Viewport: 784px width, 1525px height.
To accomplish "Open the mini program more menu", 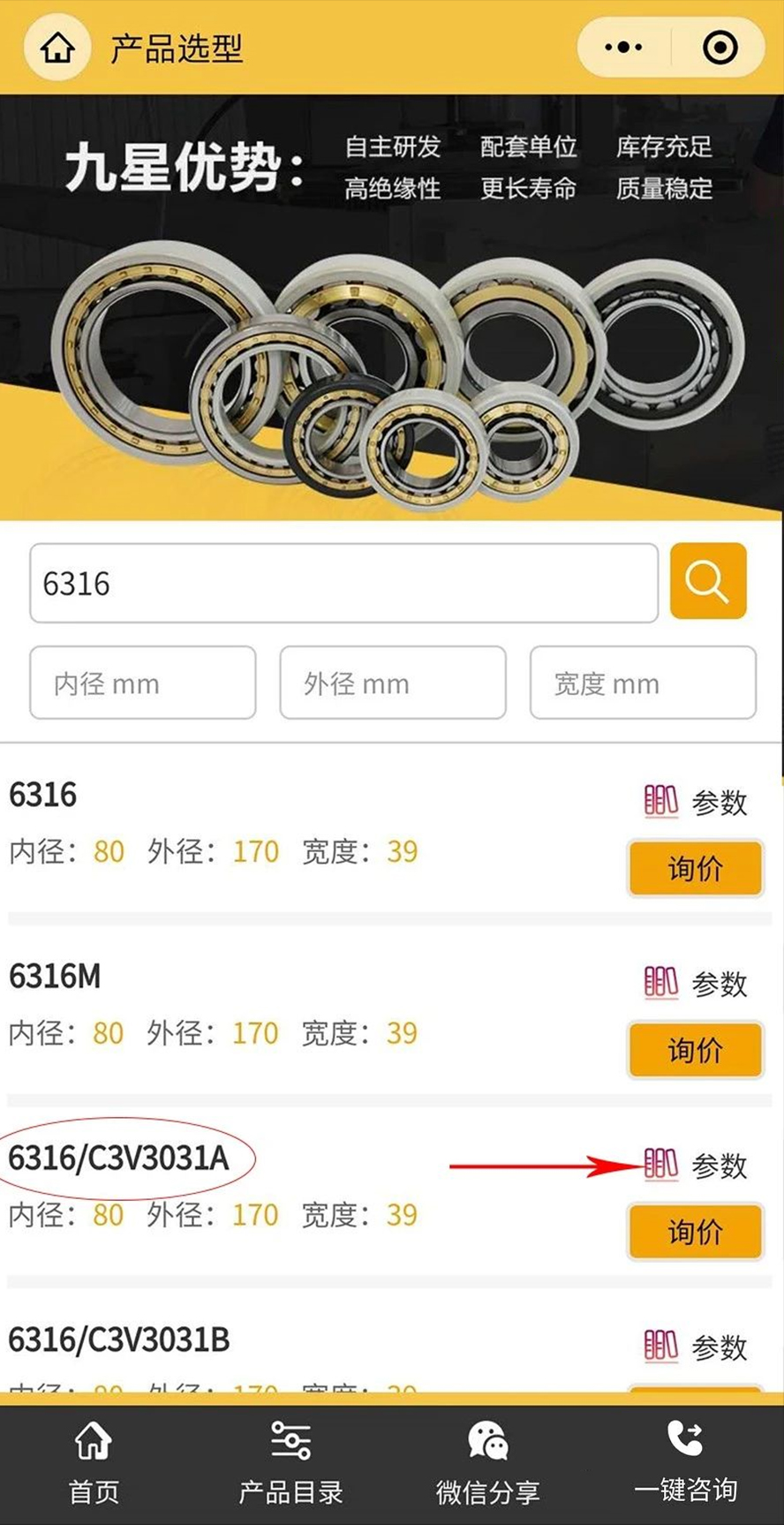I will coord(623,48).
